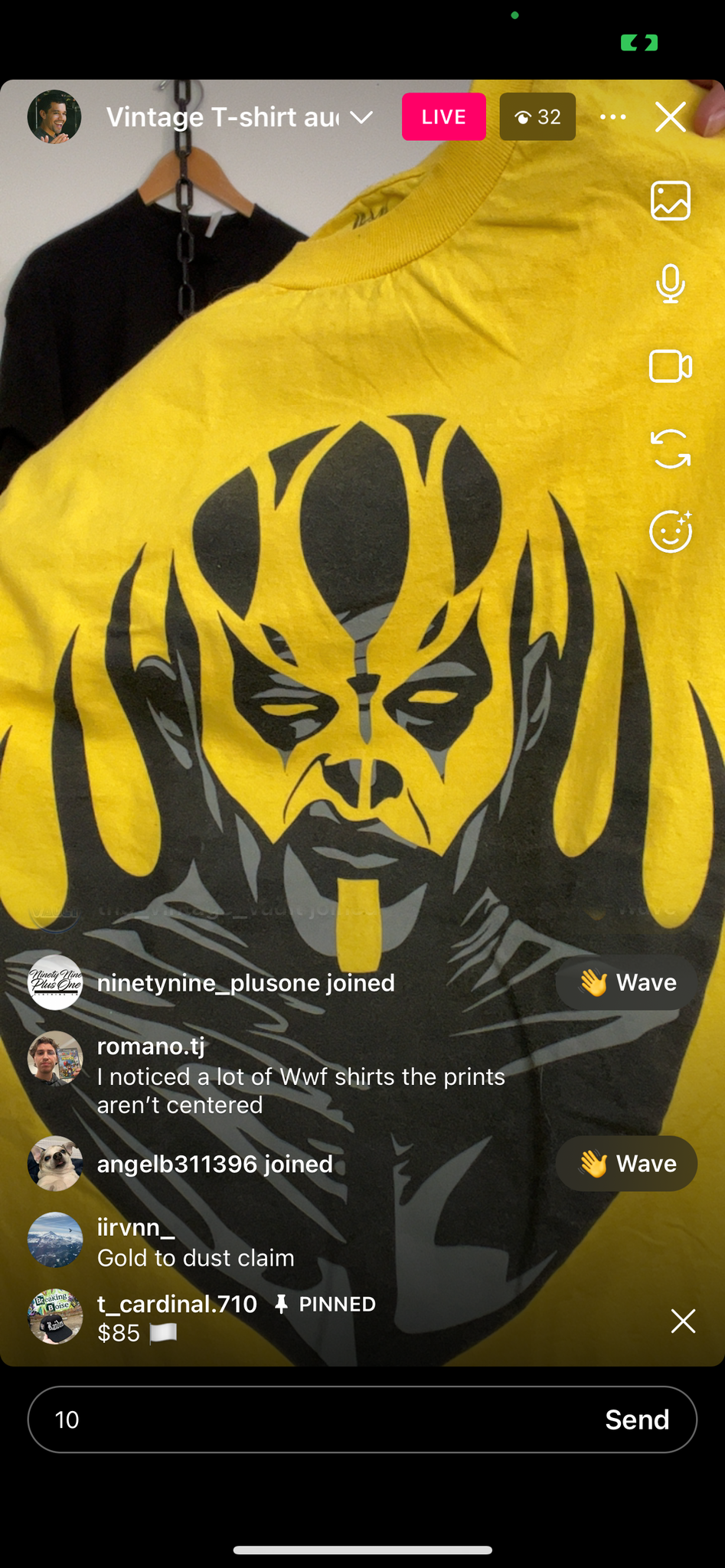This screenshot has width=725, height=1568.
Task: Share a photo from gallery icon
Action: (x=671, y=201)
